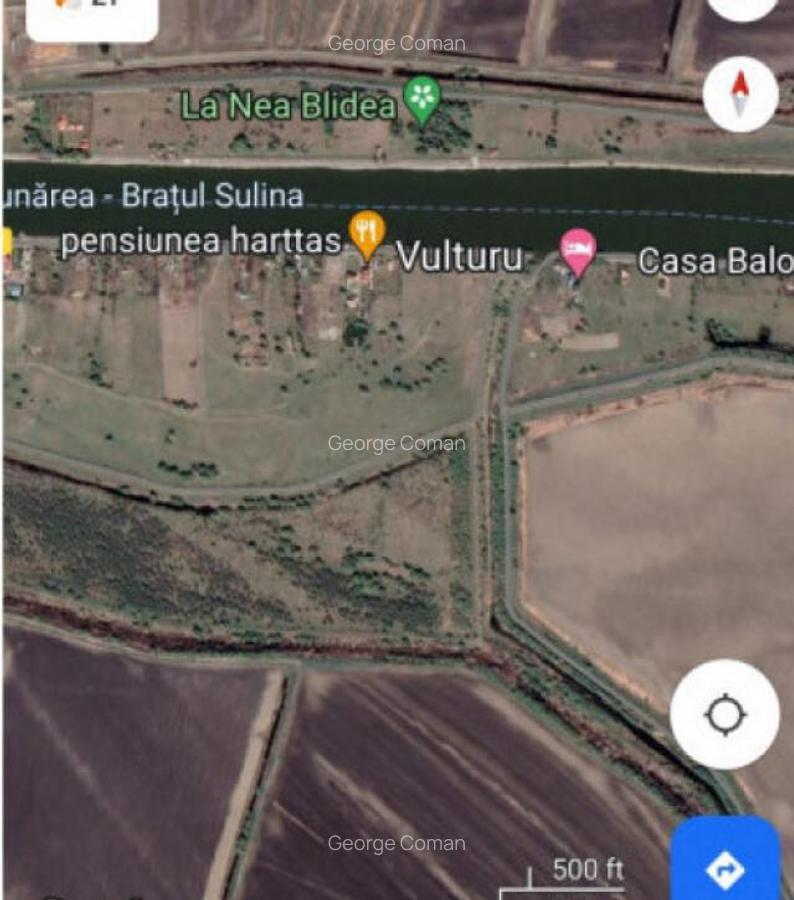
Task: Click the Dunărea - Brațul Sulina river label
Action: [x=152, y=197]
